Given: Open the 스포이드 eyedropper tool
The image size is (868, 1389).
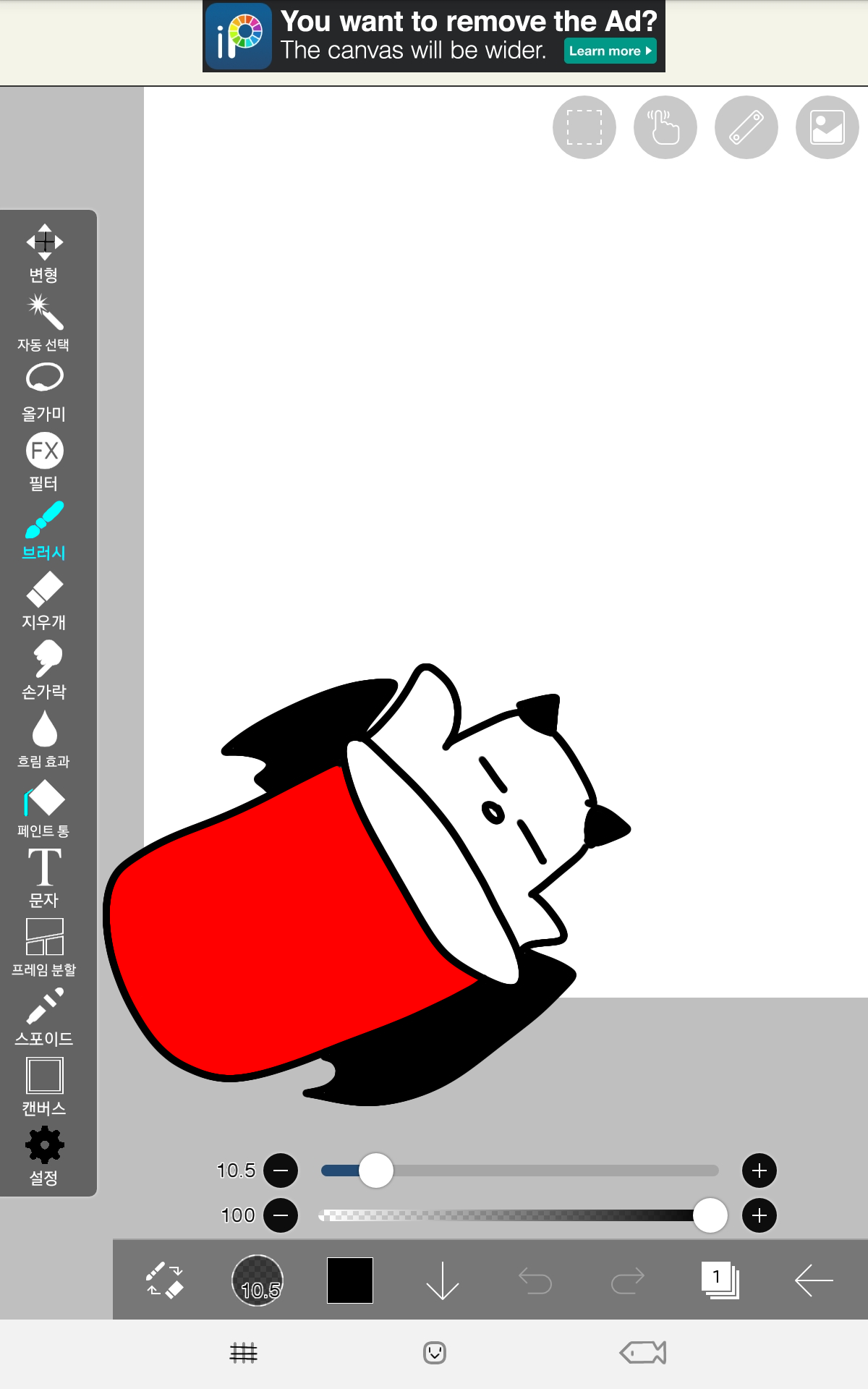Looking at the screenshot, I should click(44, 1016).
